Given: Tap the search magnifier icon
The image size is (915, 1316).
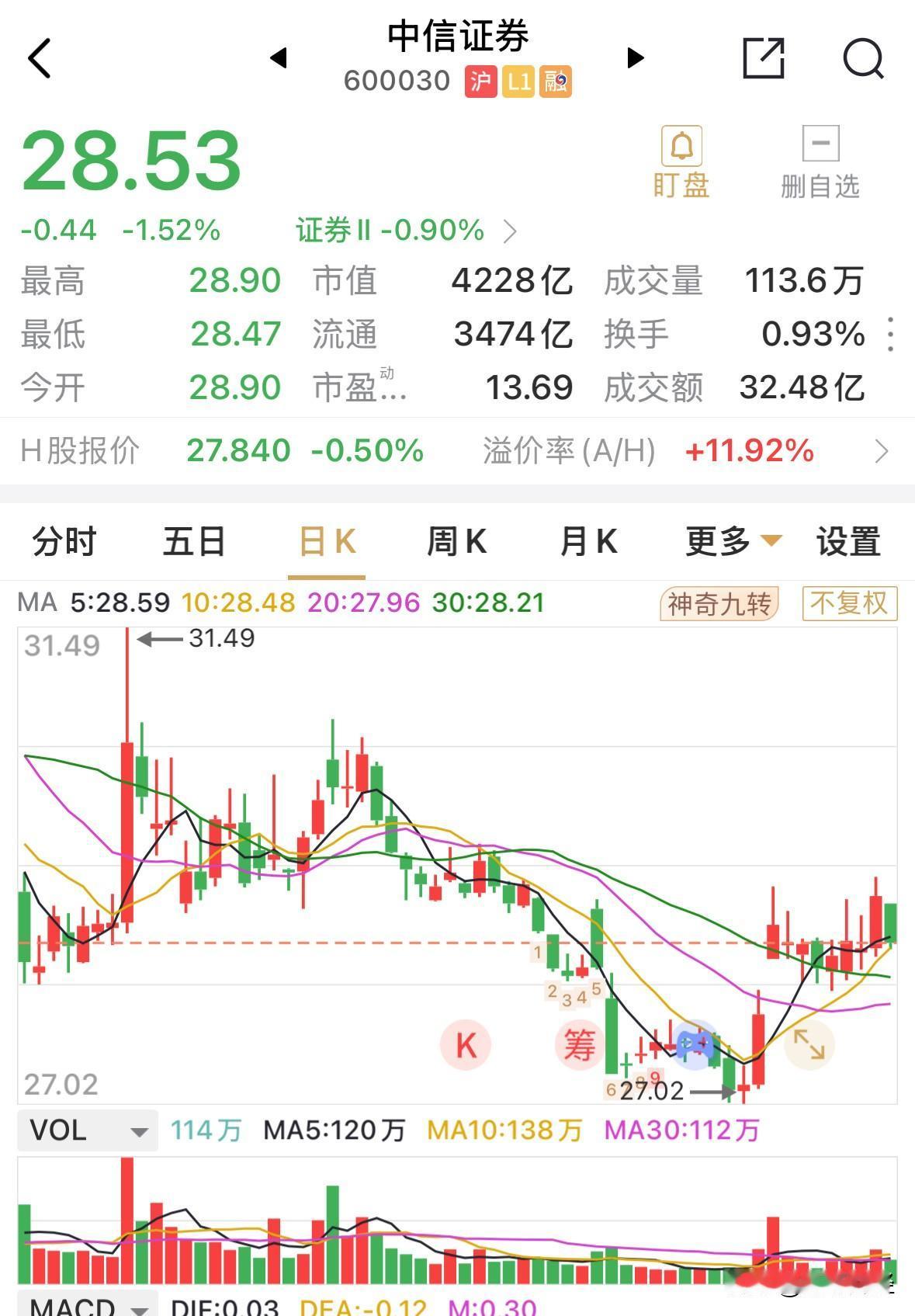Looking at the screenshot, I should (861, 57).
